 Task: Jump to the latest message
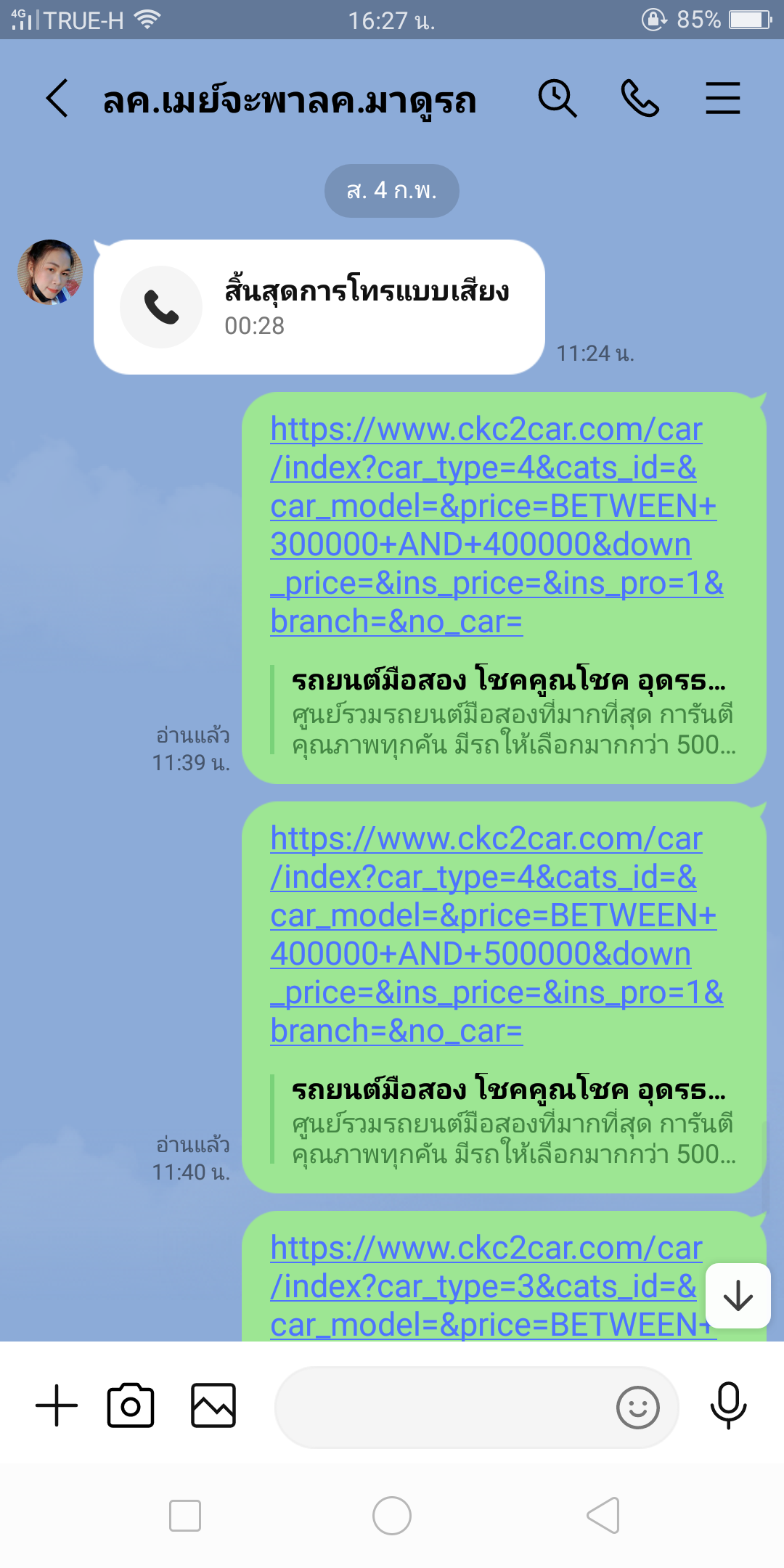[738, 1296]
